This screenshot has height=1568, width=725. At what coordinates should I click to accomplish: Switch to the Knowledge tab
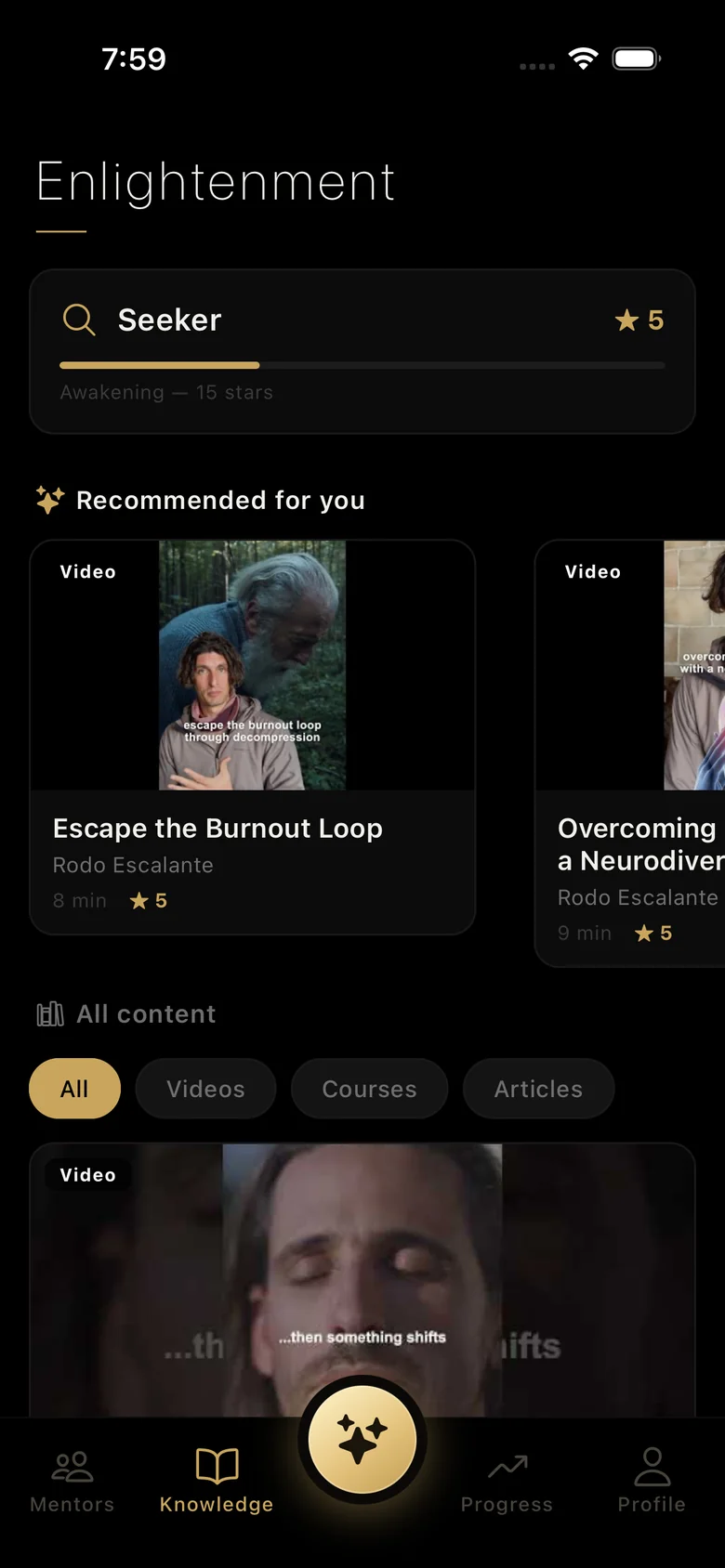(217, 1482)
